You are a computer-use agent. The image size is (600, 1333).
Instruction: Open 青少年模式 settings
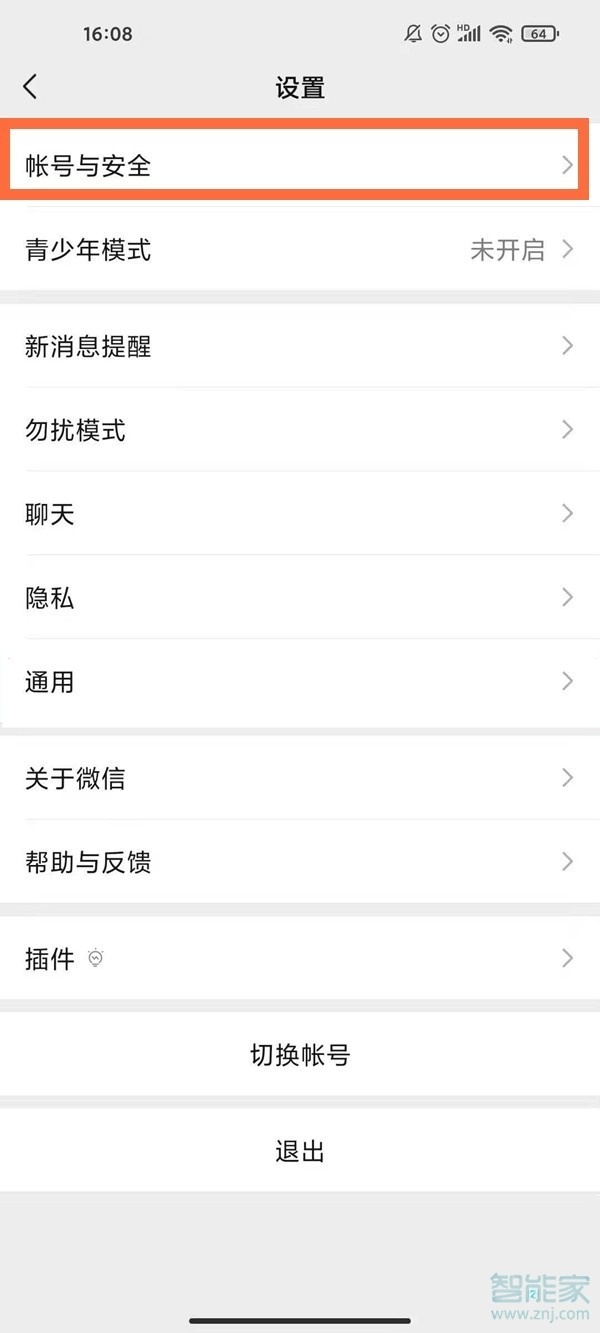coord(298,249)
